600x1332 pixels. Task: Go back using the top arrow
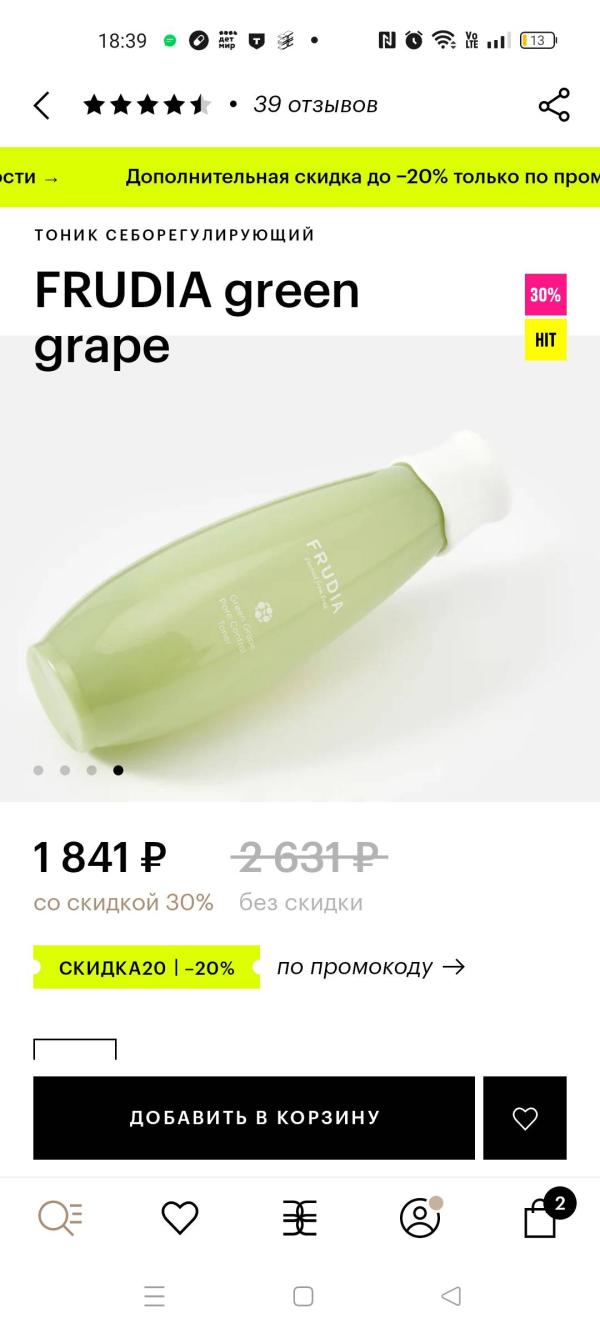click(x=41, y=105)
